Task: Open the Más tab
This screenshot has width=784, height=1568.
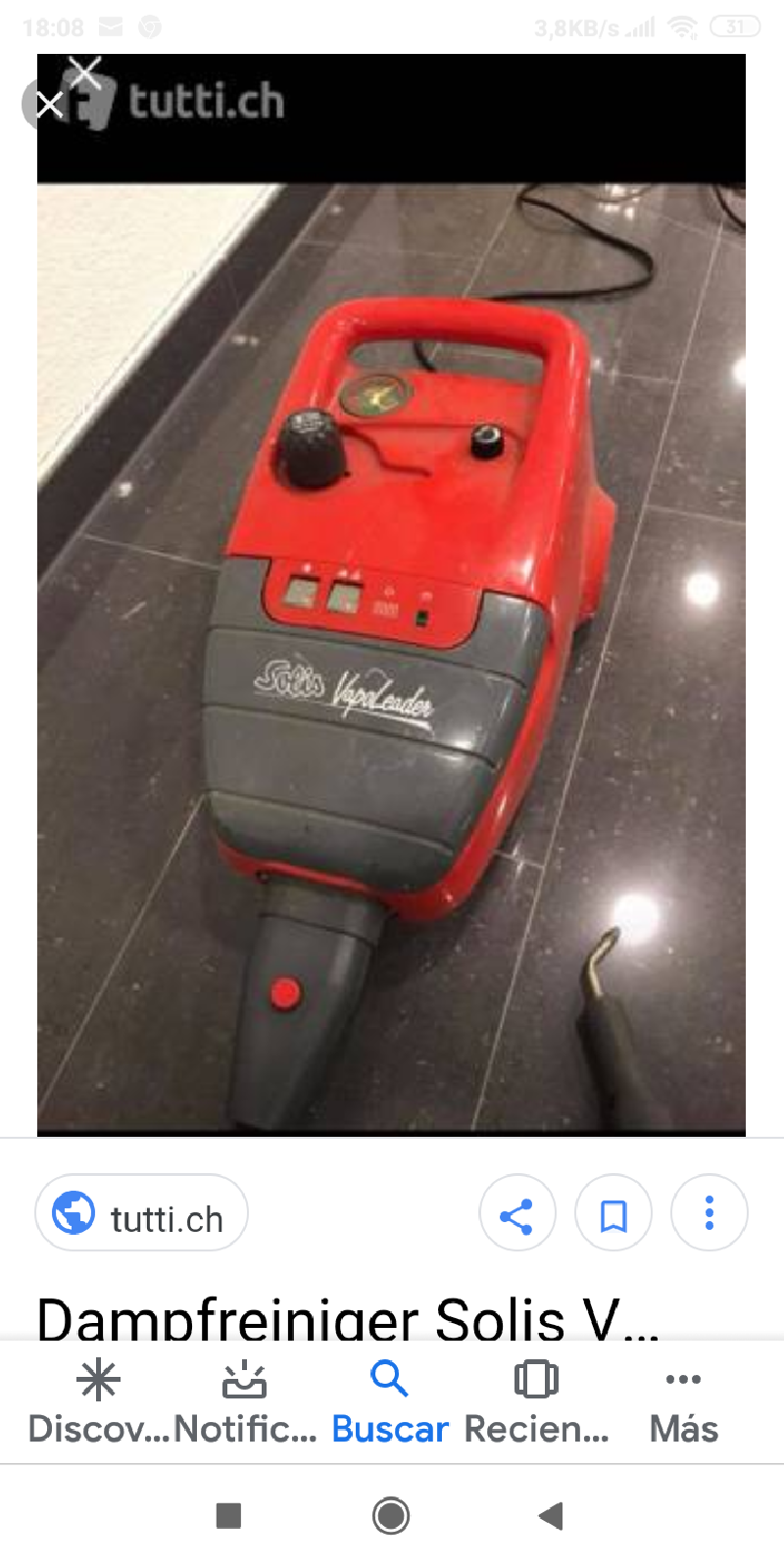Action: pyautogui.click(x=683, y=1401)
